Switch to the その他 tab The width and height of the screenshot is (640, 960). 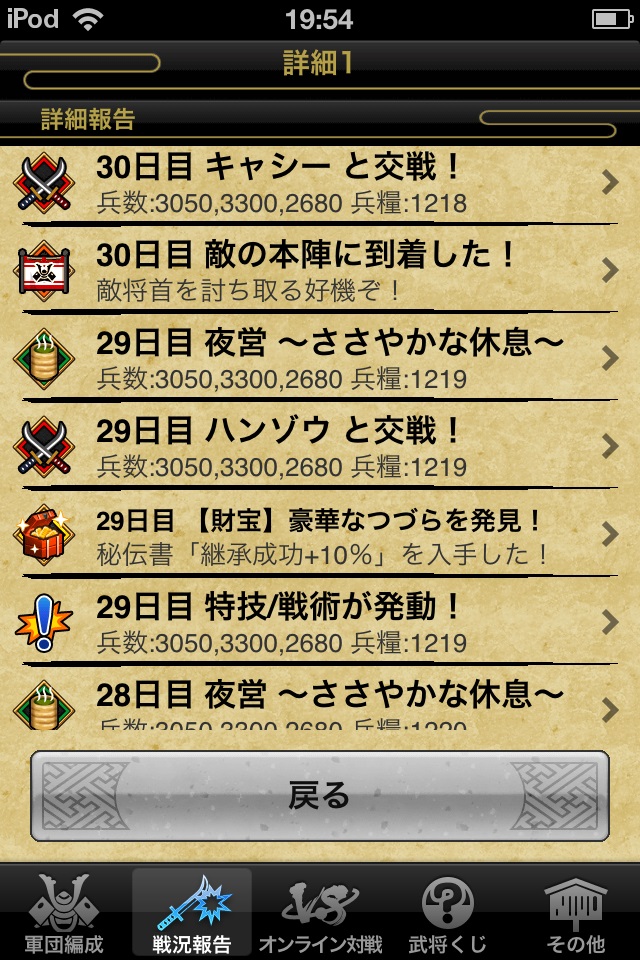tap(576, 912)
